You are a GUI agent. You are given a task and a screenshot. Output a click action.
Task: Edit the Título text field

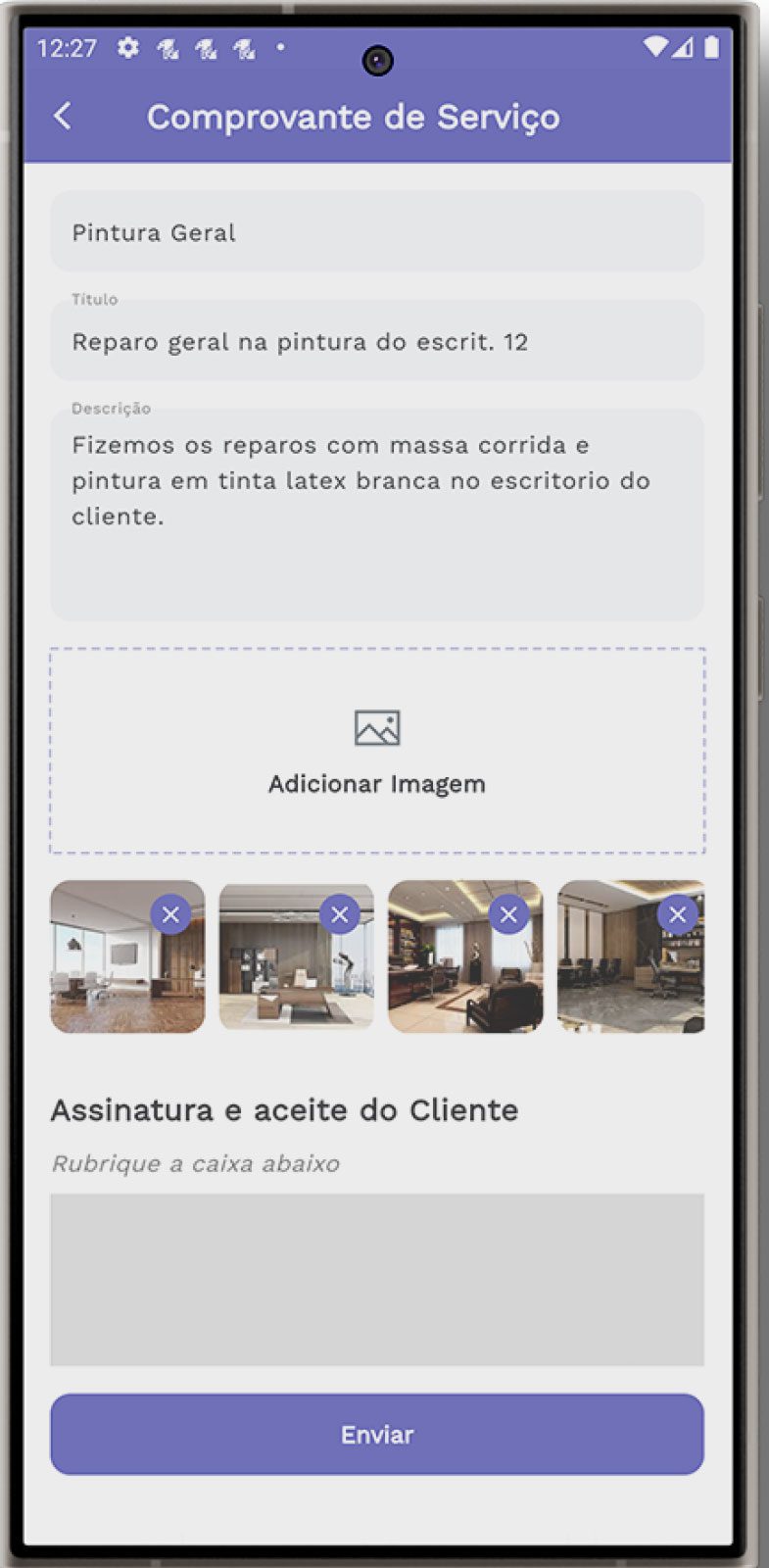coord(376,341)
